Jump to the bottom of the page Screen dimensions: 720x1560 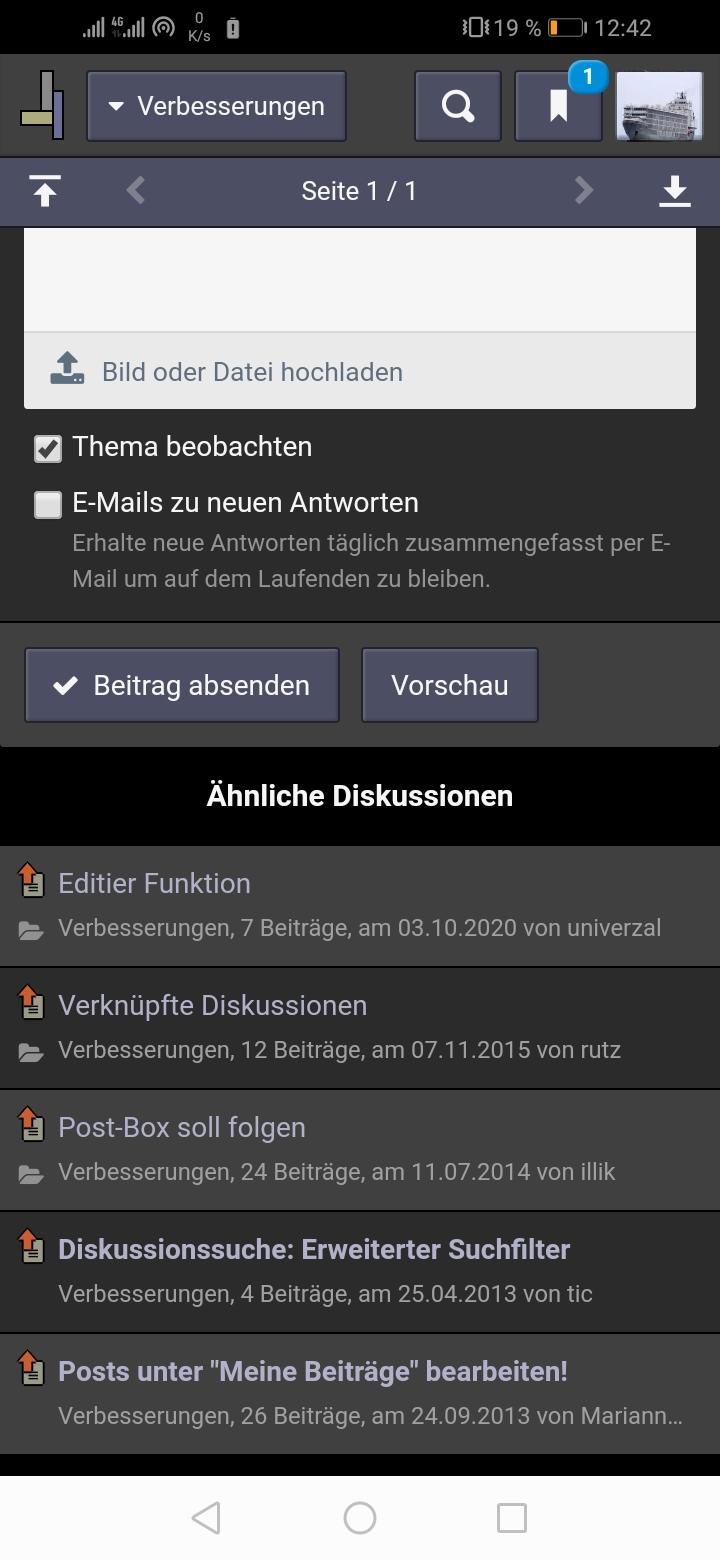tap(675, 191)
